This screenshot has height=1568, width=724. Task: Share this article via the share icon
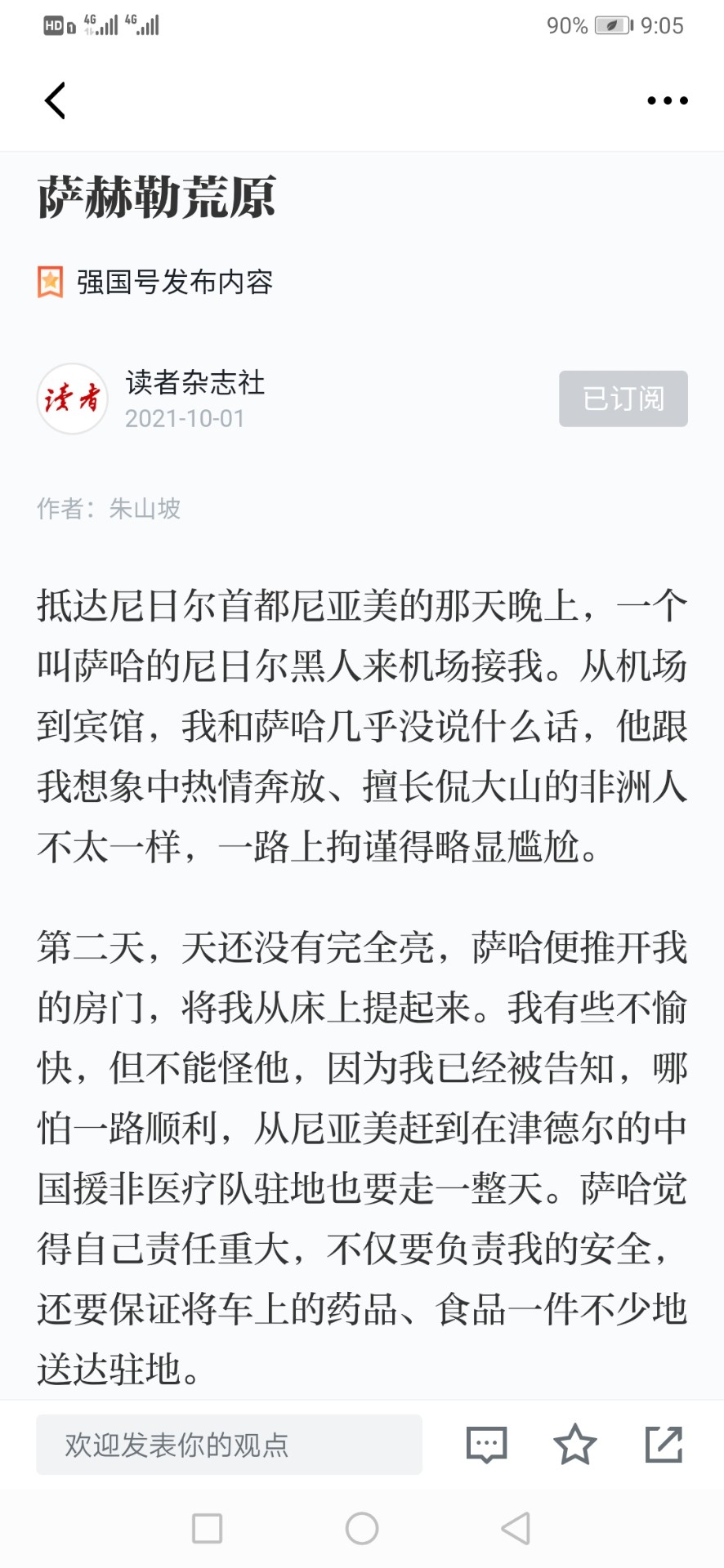[x=664, y=1445]
